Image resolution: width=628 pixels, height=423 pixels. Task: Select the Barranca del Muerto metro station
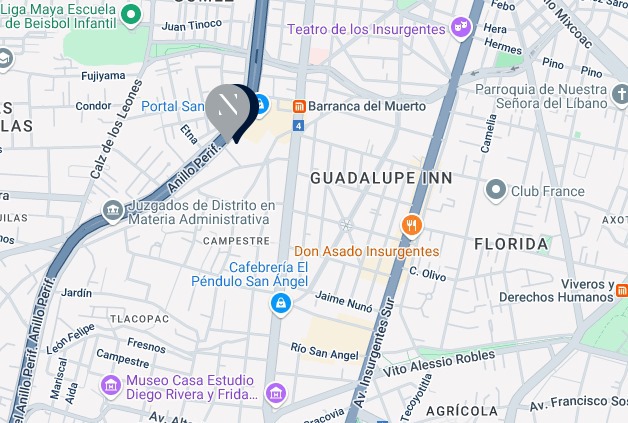point(298,105)
